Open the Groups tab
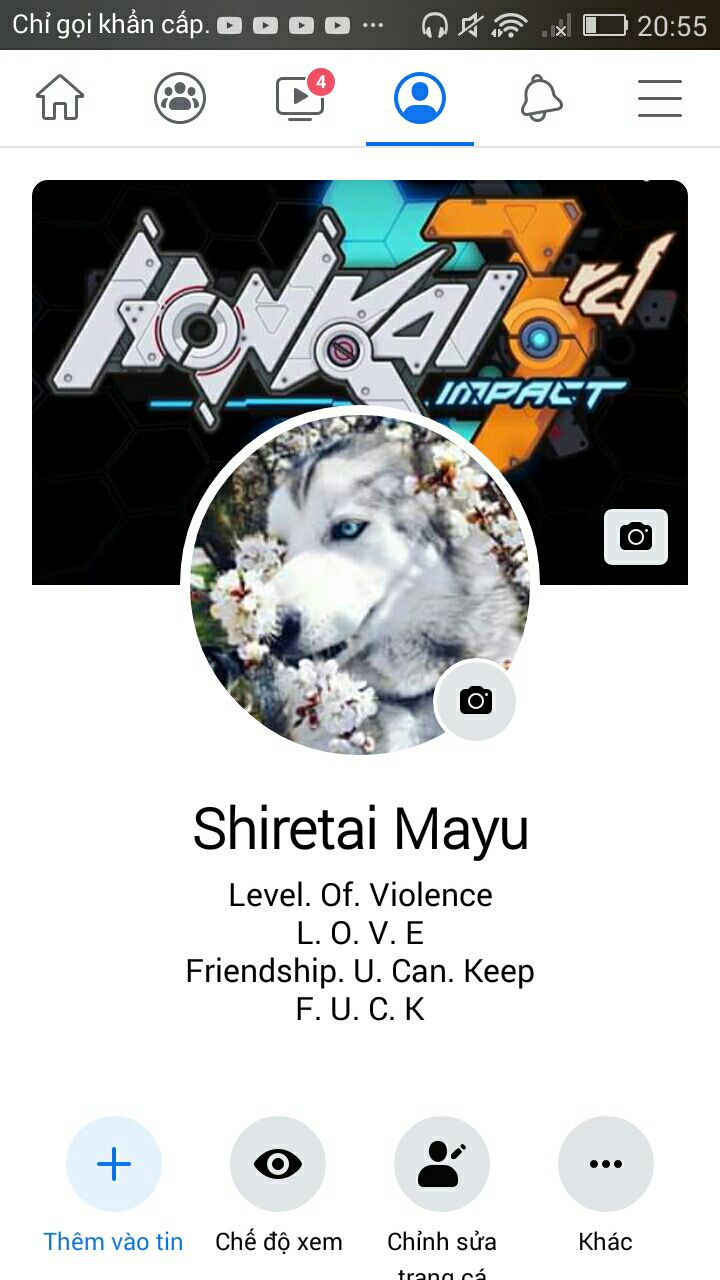Screen dimensions: 720x1280 pos(180,98)
